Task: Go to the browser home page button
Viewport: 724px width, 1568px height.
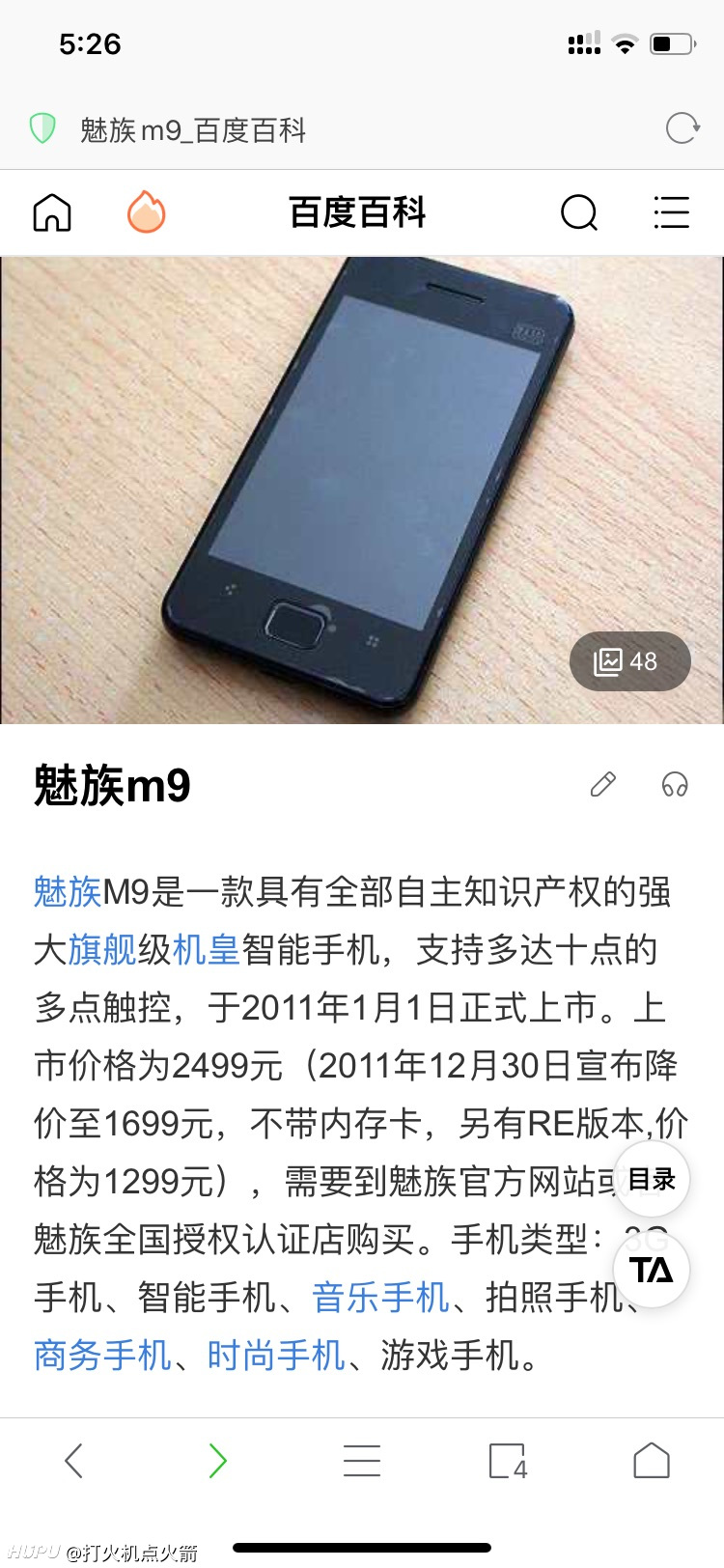Action: tap(652, 1461)
